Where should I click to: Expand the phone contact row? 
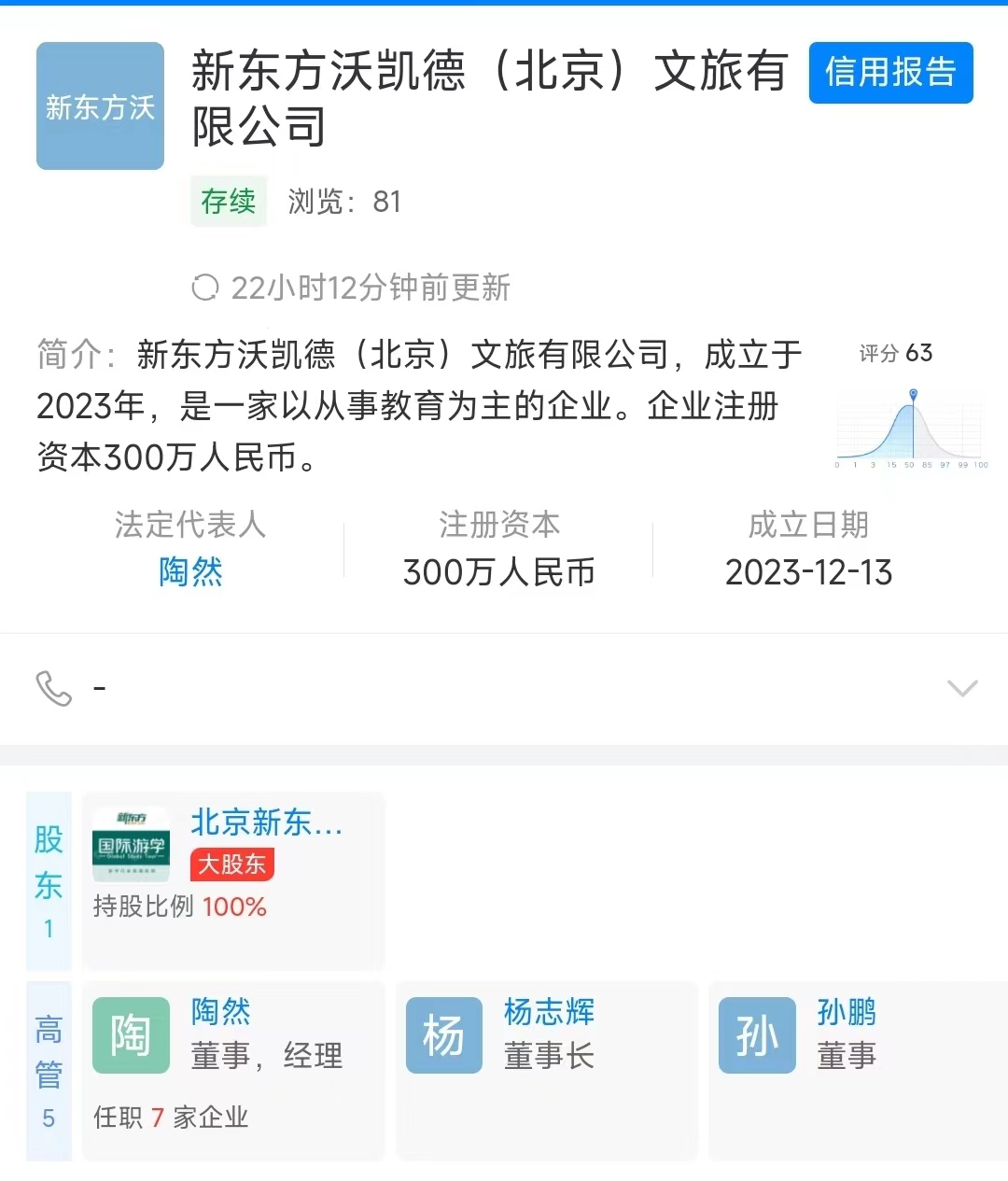961,689
